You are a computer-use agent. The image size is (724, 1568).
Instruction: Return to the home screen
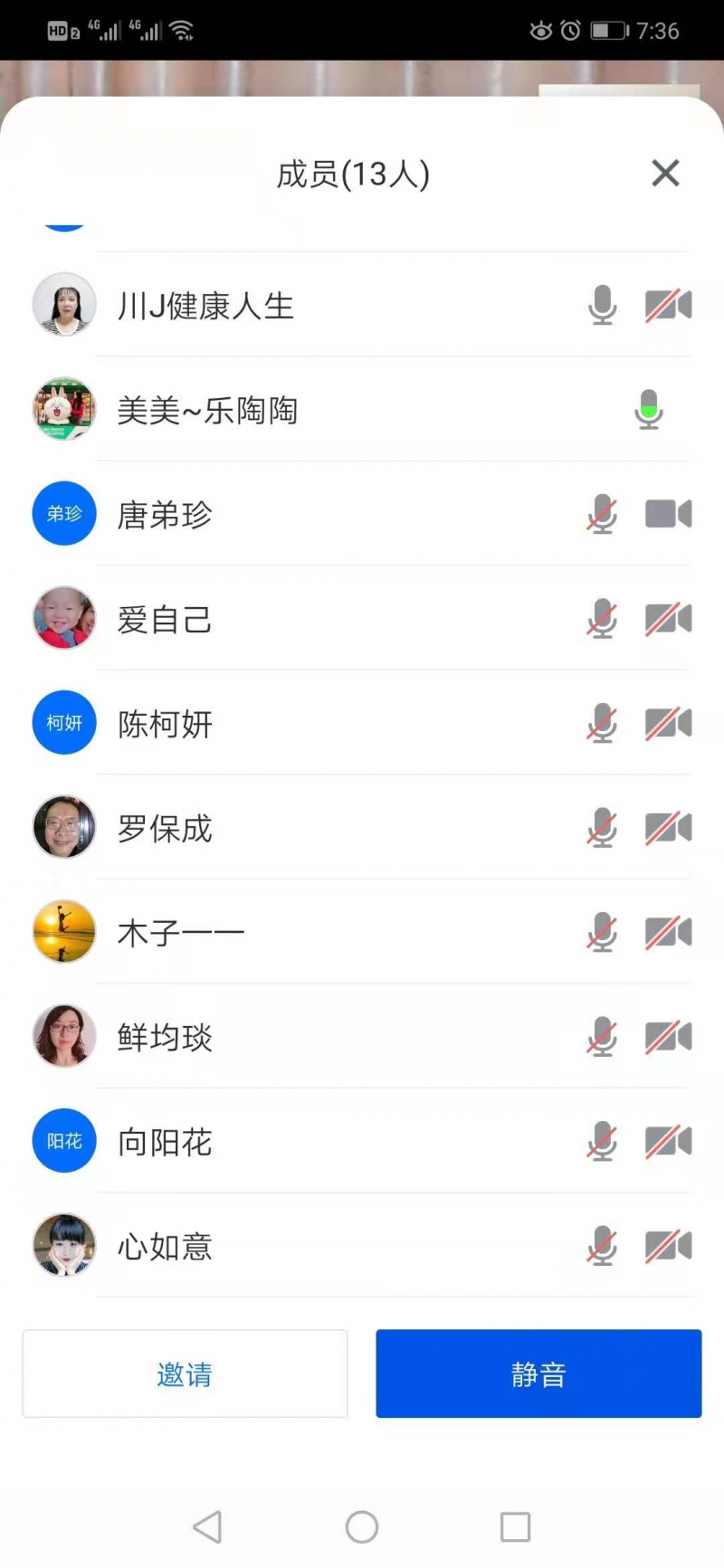click(x=362, y=1526)
